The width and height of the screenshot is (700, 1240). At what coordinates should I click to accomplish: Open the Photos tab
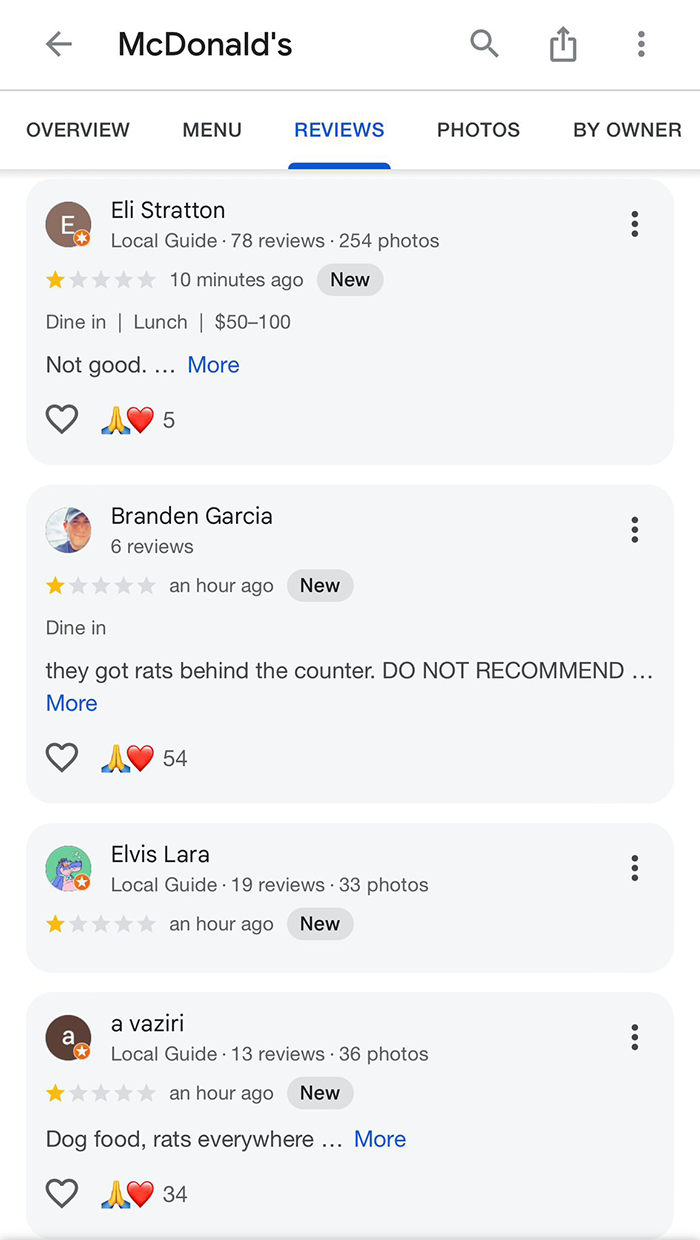click(x=478, y=130)
